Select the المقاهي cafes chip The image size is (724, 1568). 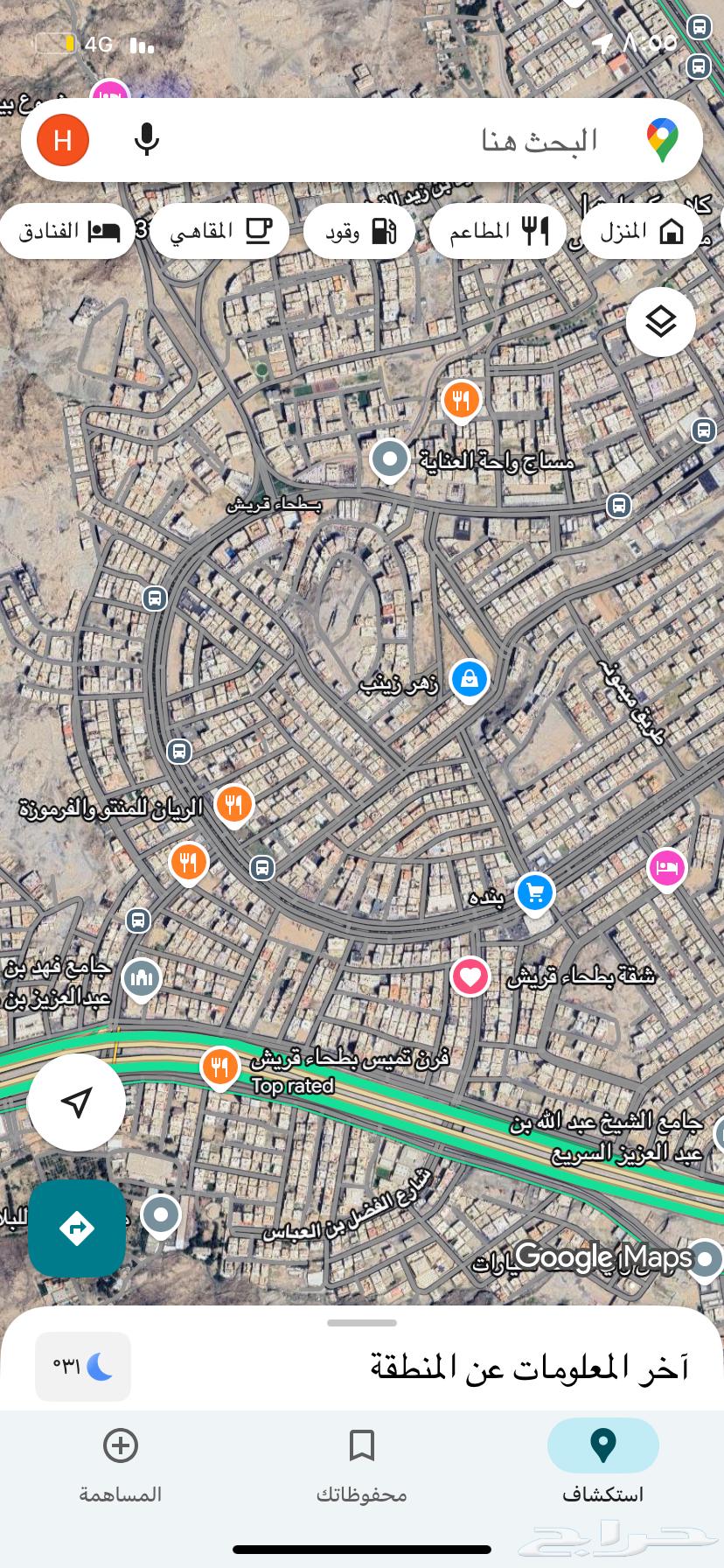tap(219, 231)
